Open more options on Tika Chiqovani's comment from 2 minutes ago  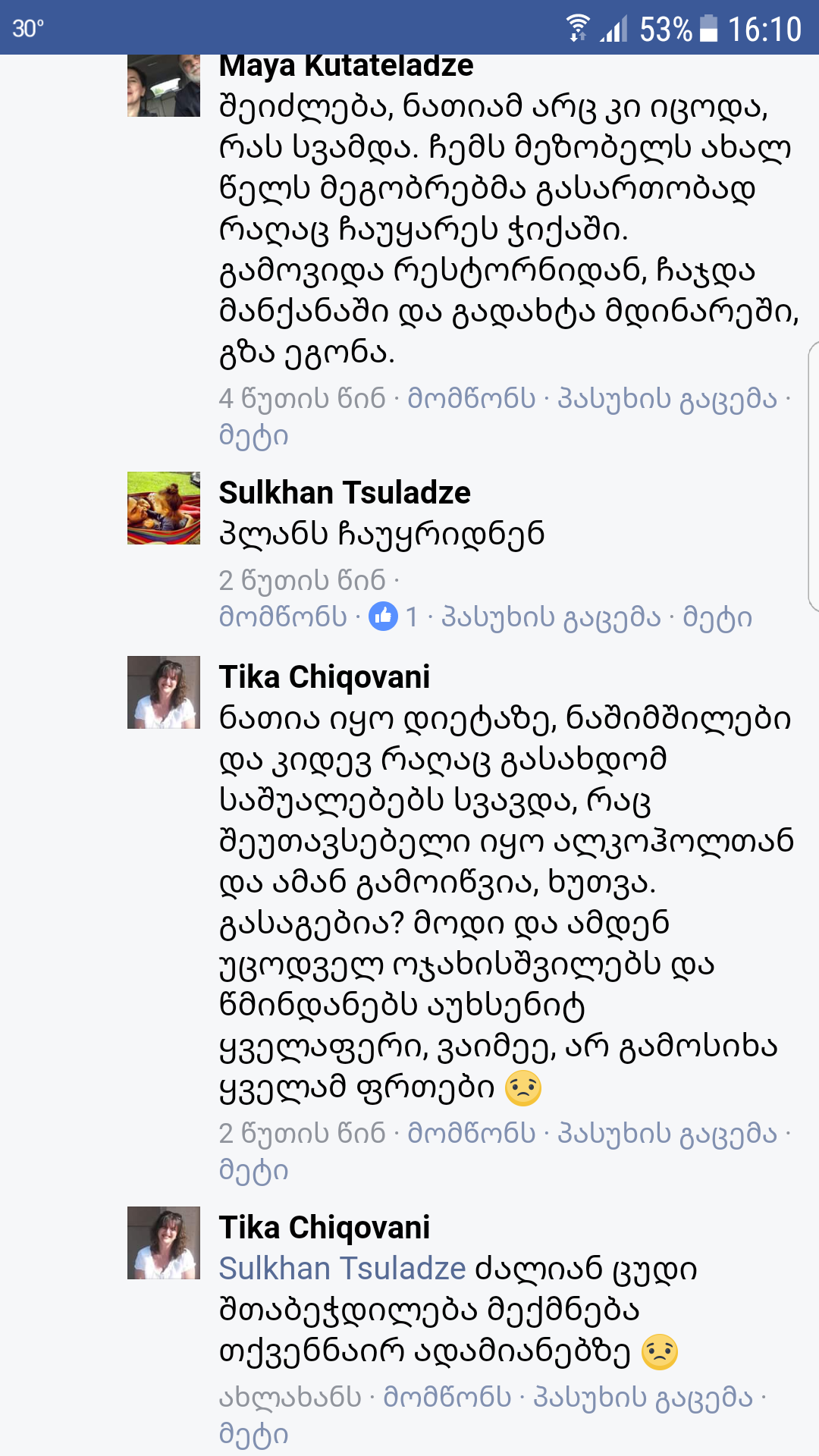253,1171
